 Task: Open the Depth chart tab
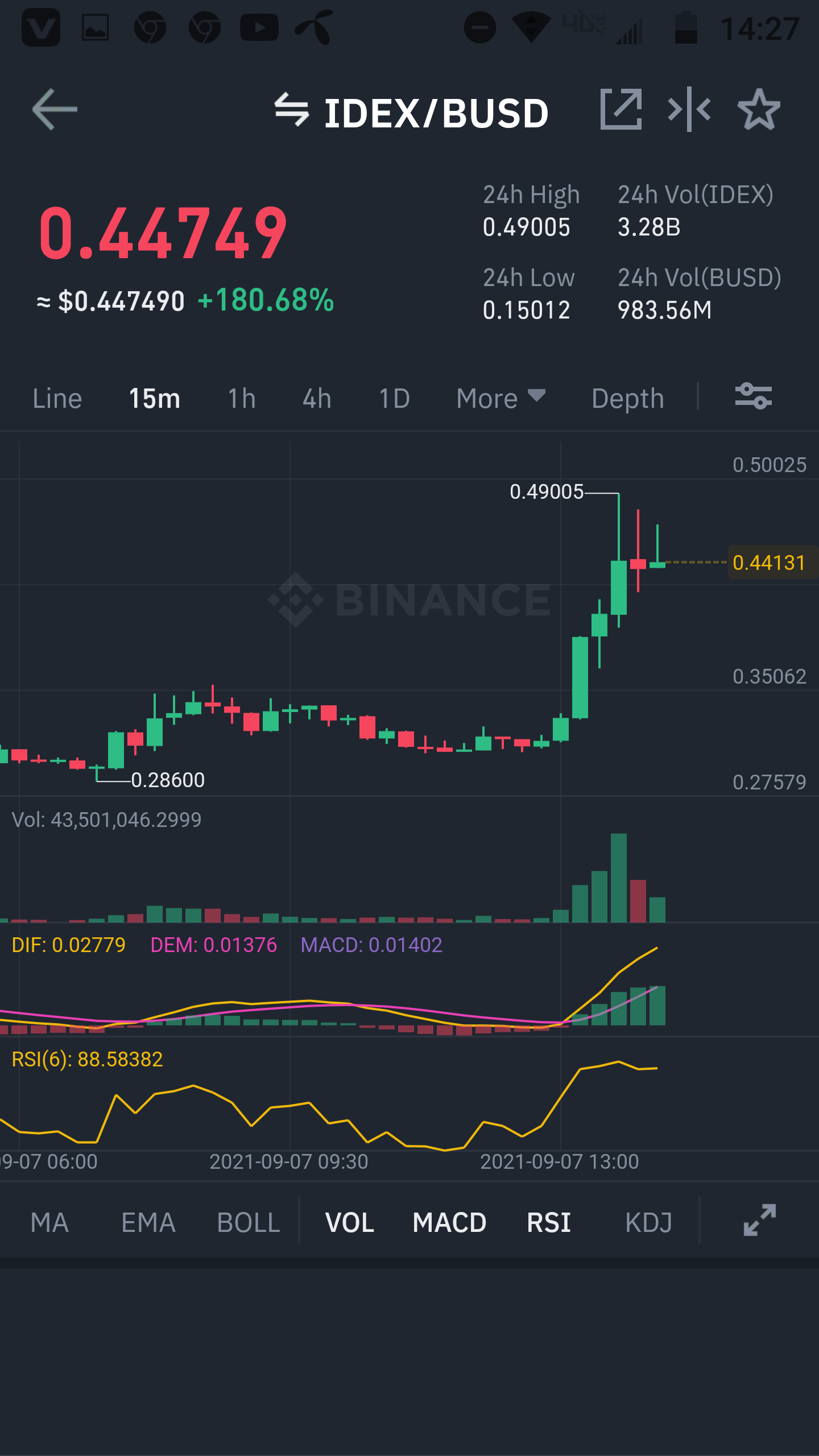pyautogui.click(x=627, y=398)
